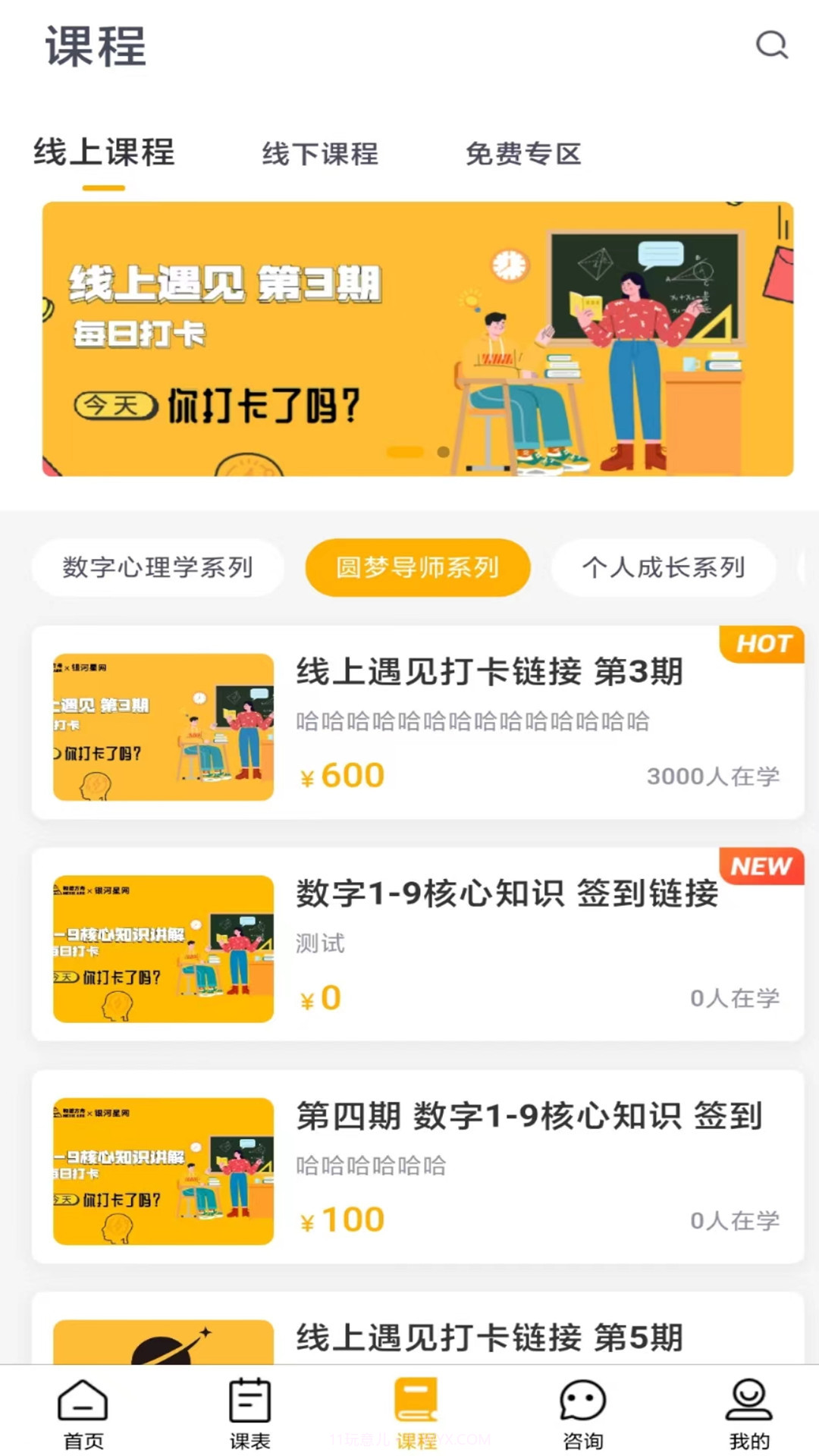Switch to the 线下课程 tab
Image resolution: width=819 pixels, height=1456 pixels.
[x=321, y=154]
